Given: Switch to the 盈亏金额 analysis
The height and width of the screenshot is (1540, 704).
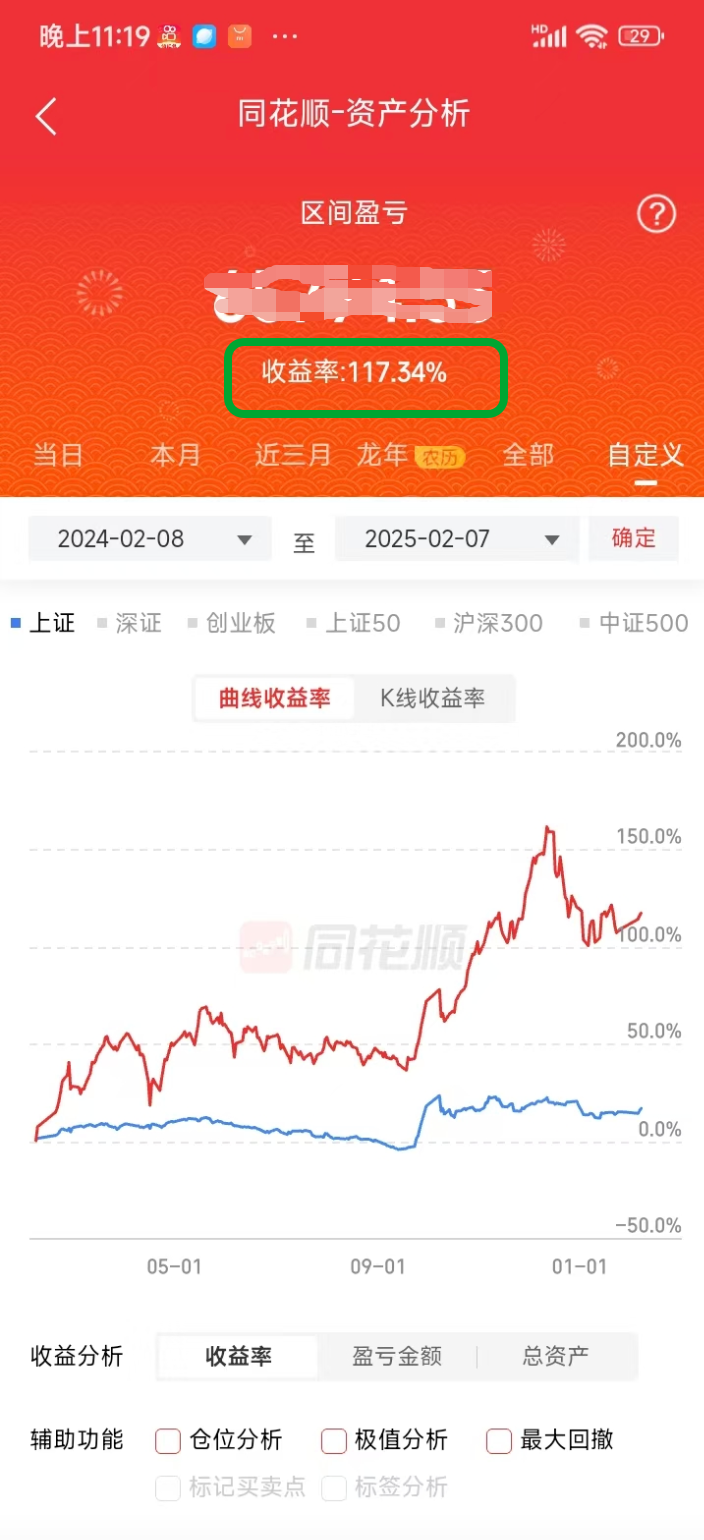Looking at the screenshot, I should pos(397,1356).
